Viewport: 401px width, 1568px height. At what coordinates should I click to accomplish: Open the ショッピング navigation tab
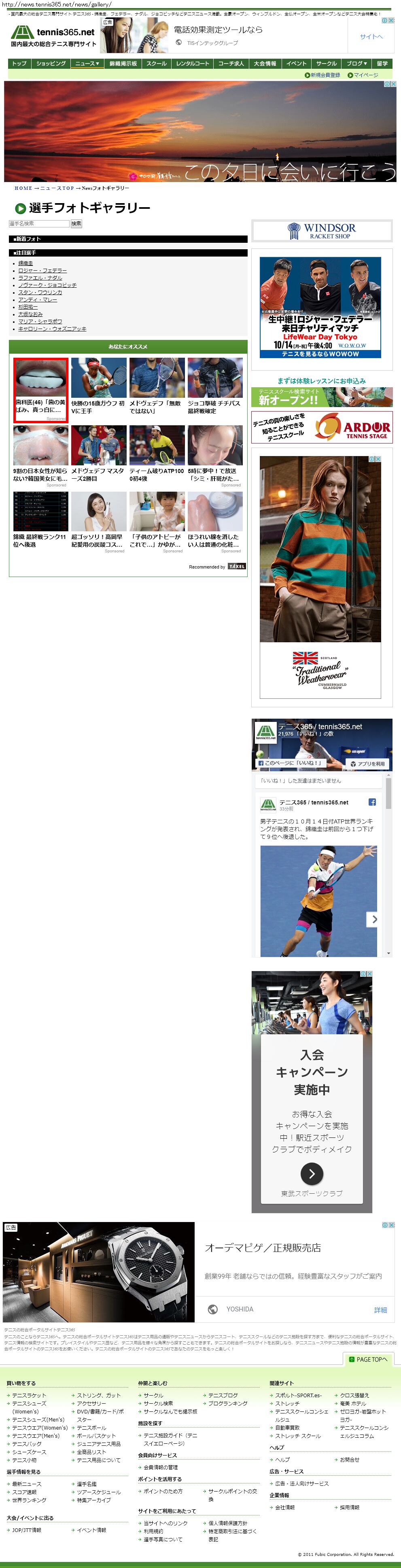[x=51, y=63]
